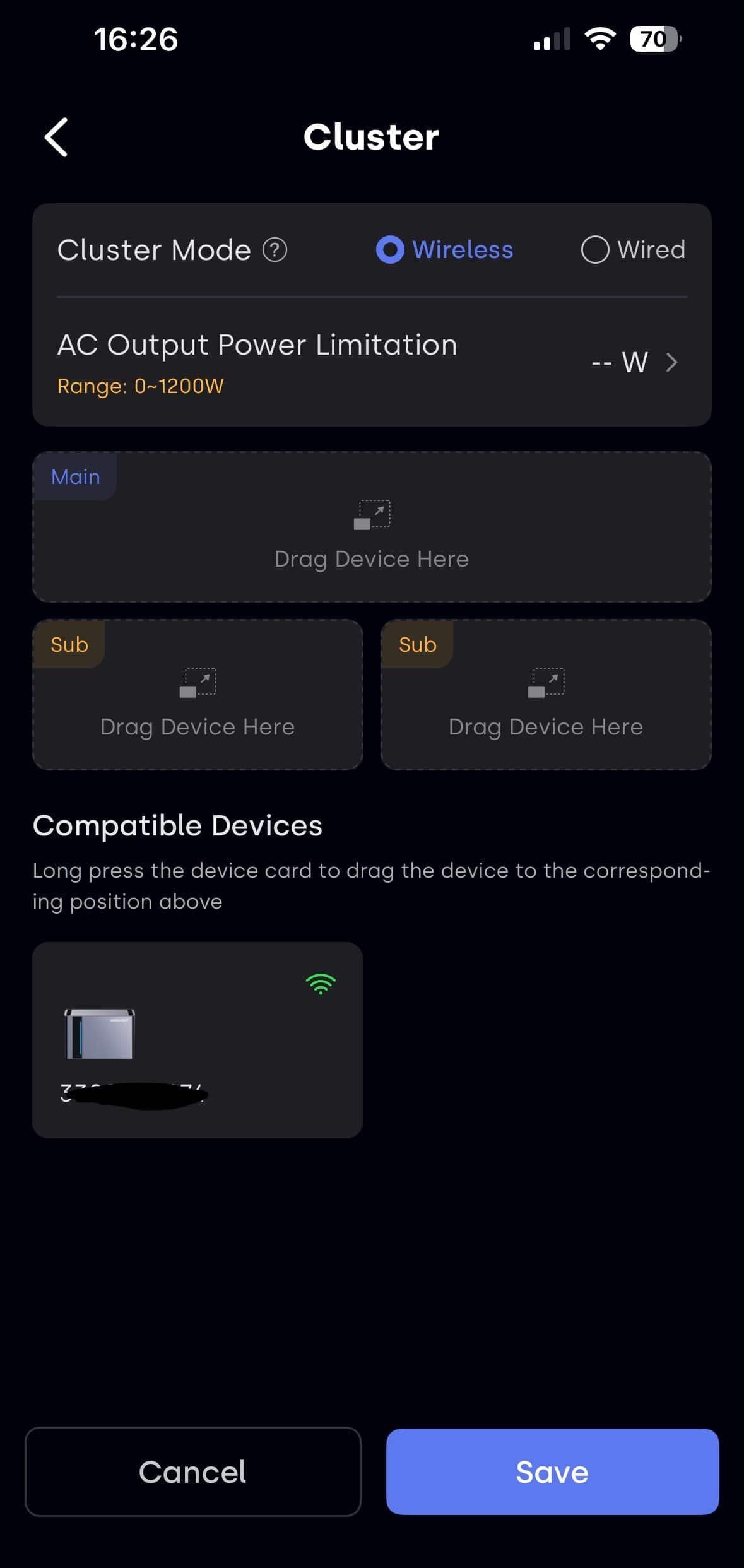This screenshot has width=744, height=1568.
Task: Save the cluster configuration
Action: click(552, 1471)
